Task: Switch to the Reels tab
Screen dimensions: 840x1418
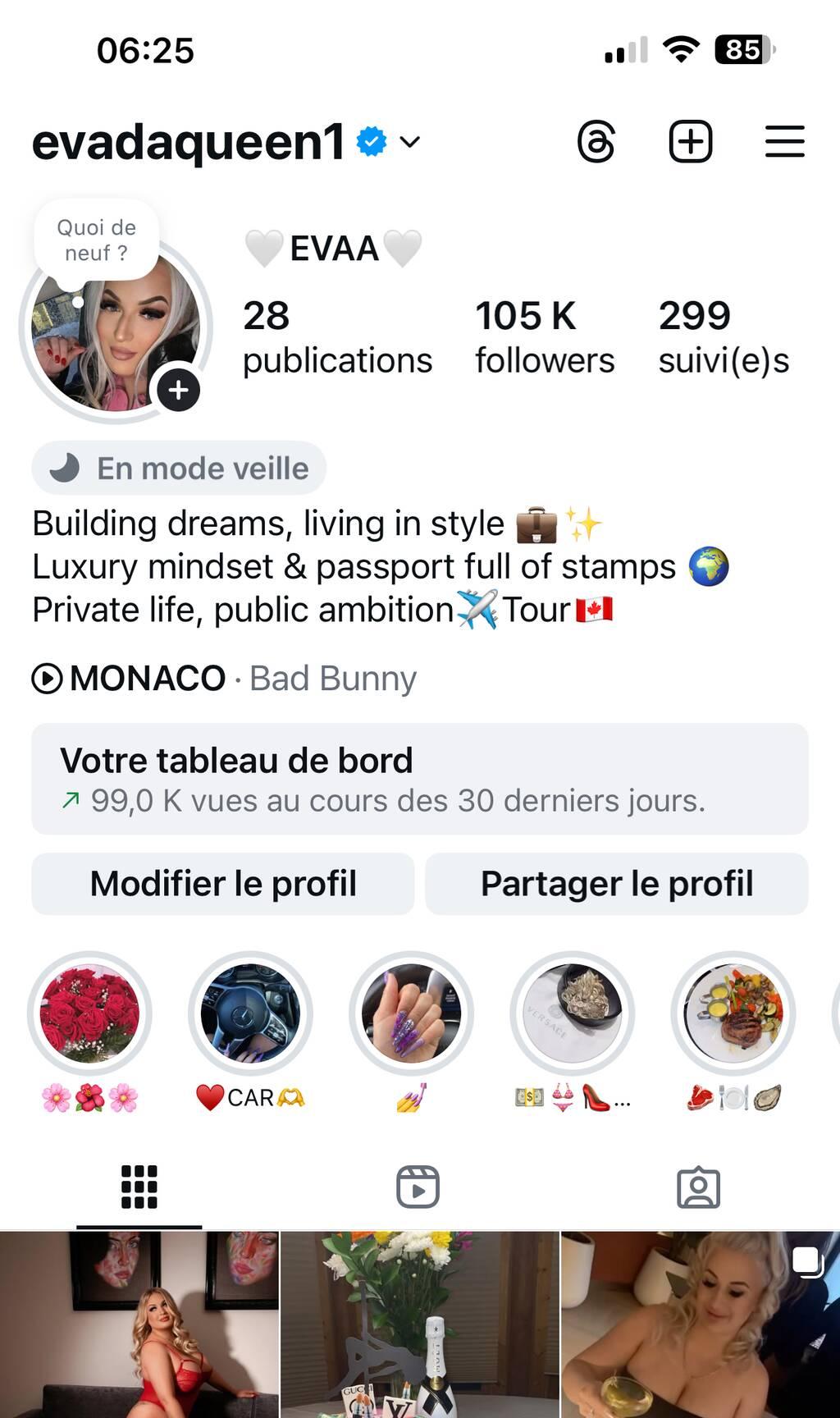Action: 418,1187
